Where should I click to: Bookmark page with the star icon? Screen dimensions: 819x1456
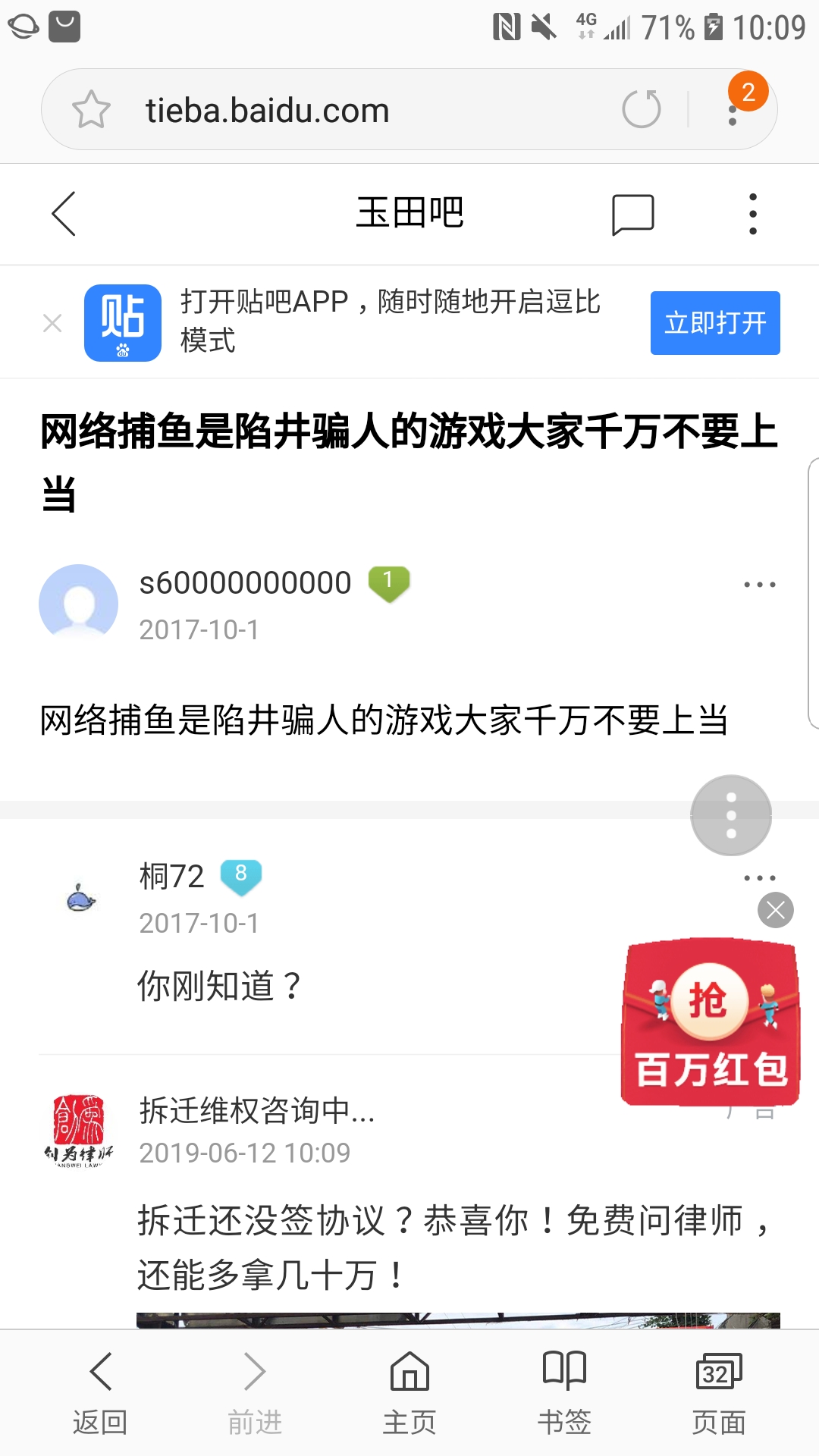[x=91, y=109]
